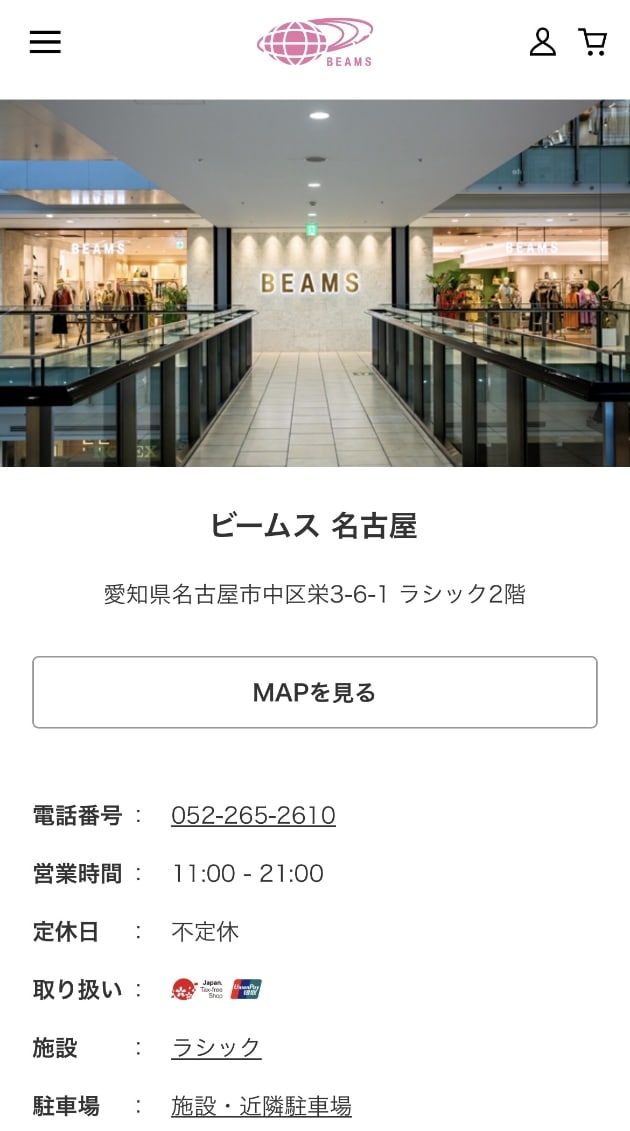Open the shopping cart
This screenshot has width=630, height=1131.
point(593,42)
